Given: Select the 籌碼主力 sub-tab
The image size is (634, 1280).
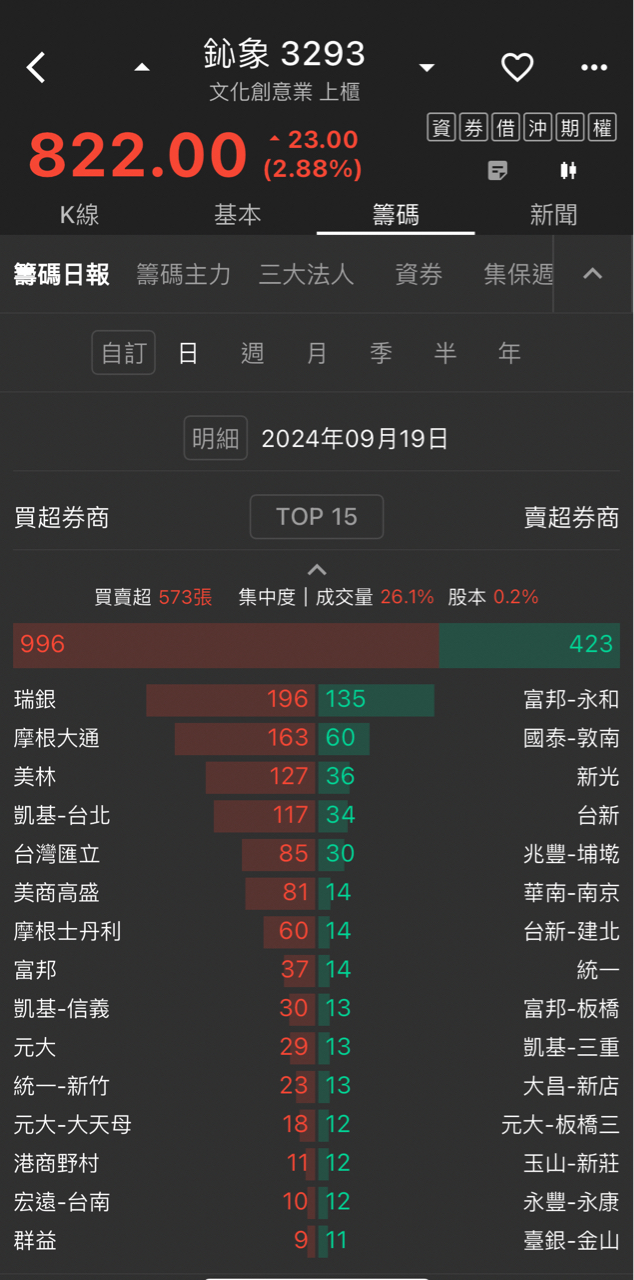Looking at the screenshot, I should 183,275.
